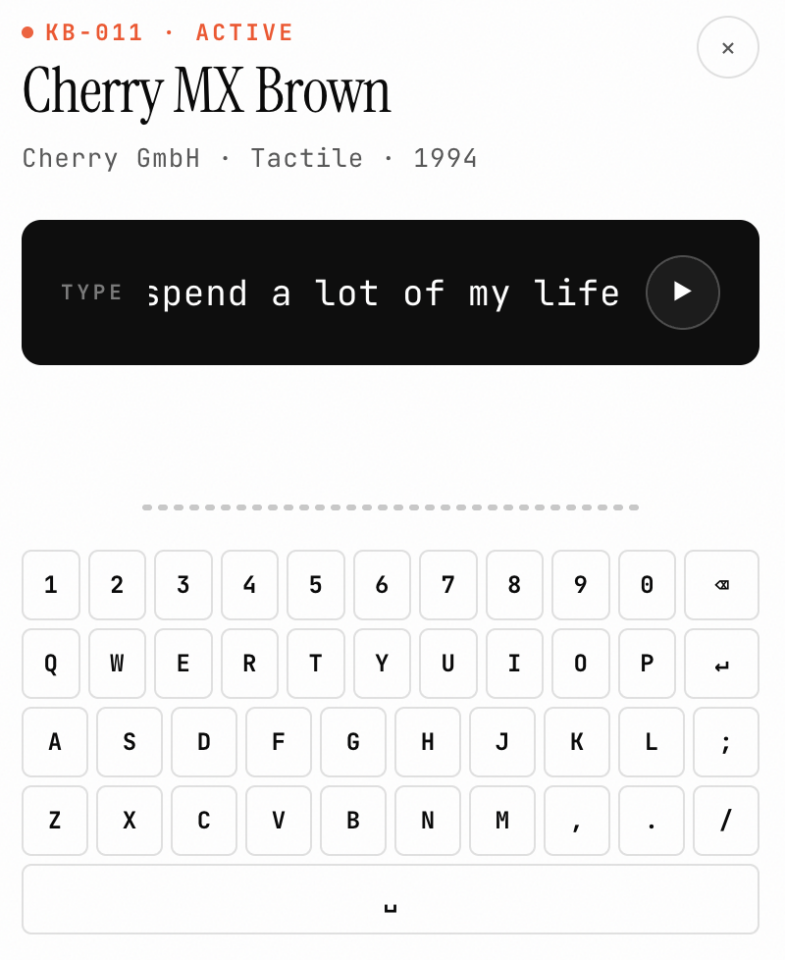The width and height of the screenshot is (785, 960).
Task: Tap the letter Z key
Action: pos(54,820)
